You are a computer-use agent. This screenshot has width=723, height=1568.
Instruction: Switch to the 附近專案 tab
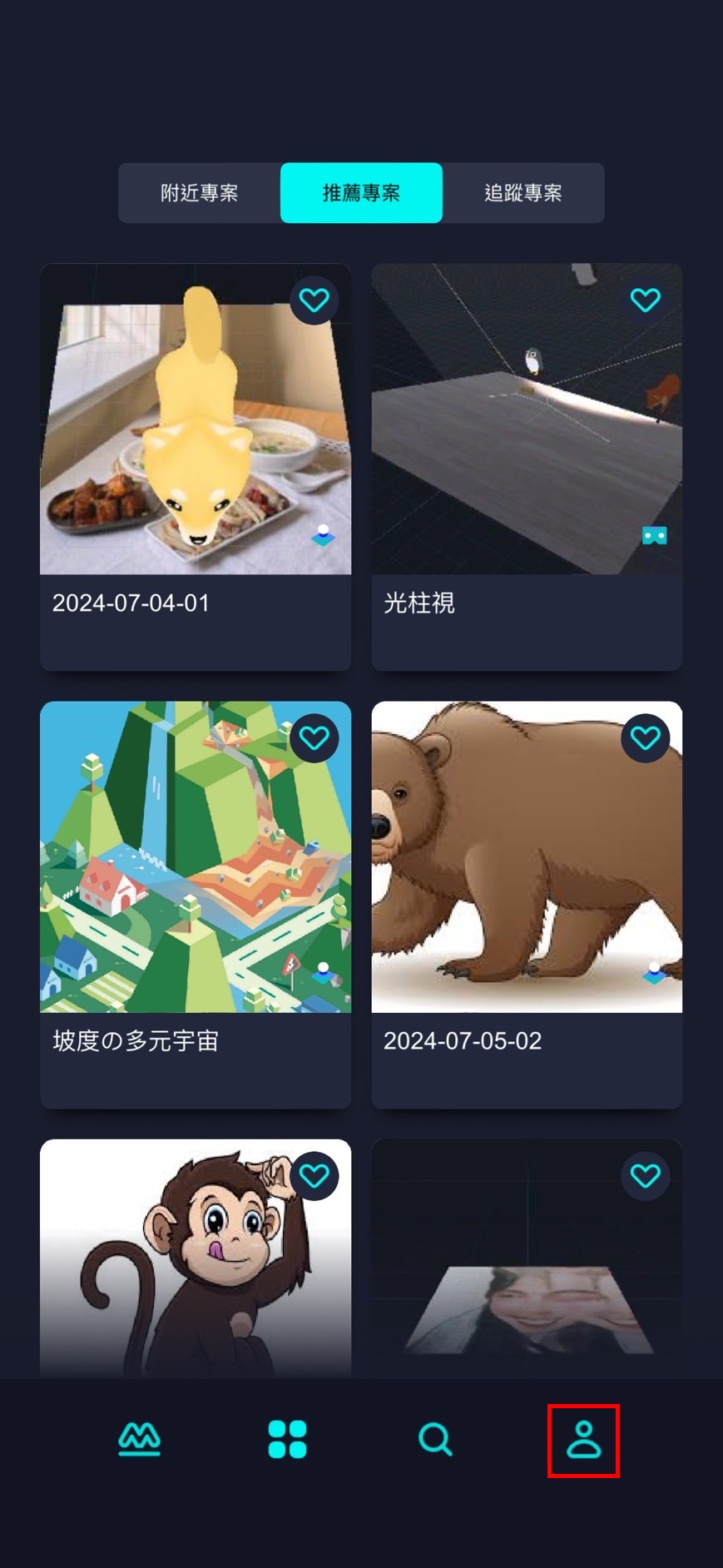pyautogui.click(x=199, y=193)
